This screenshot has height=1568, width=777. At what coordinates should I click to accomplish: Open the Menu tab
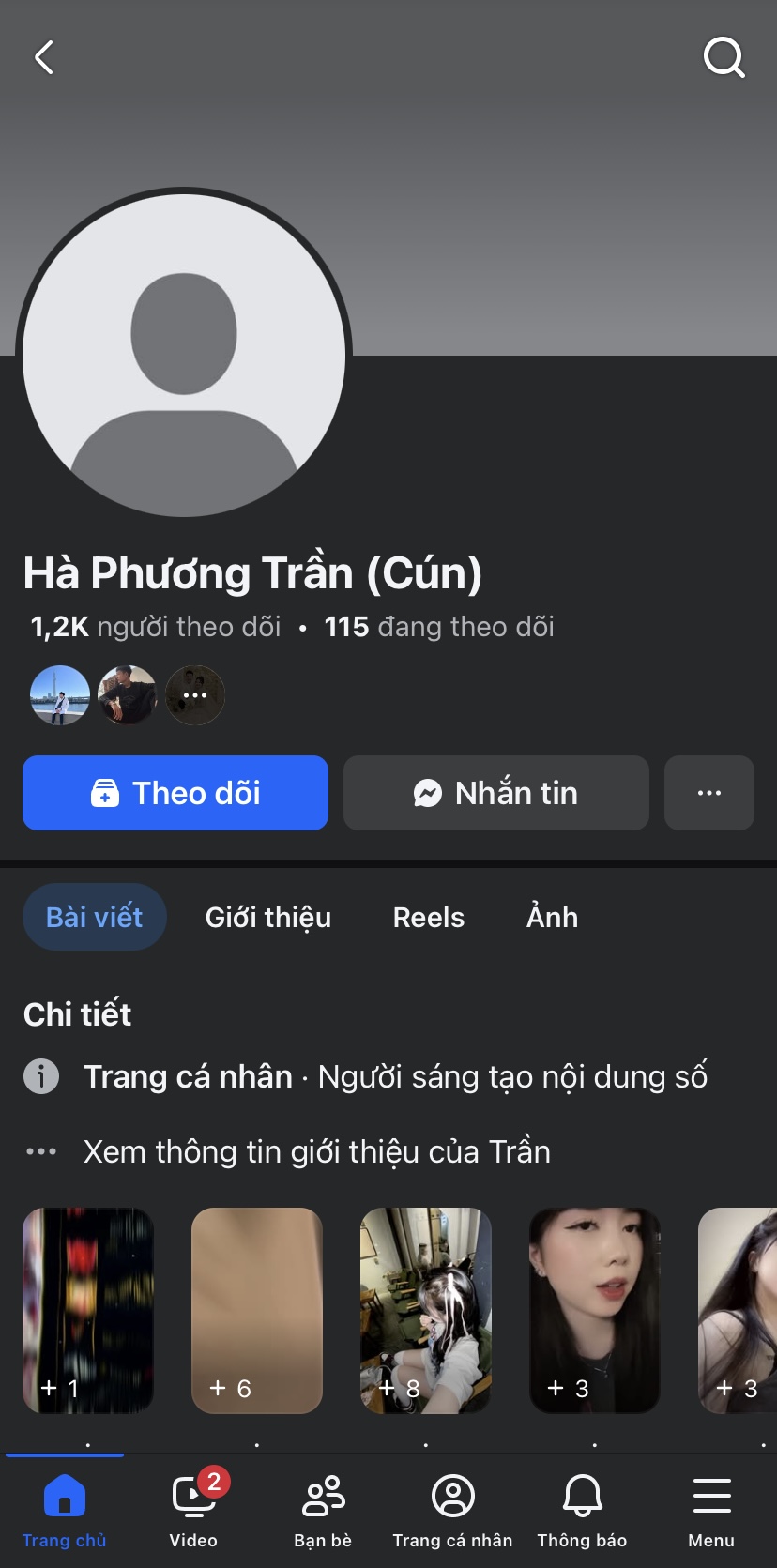(711, 1509)
